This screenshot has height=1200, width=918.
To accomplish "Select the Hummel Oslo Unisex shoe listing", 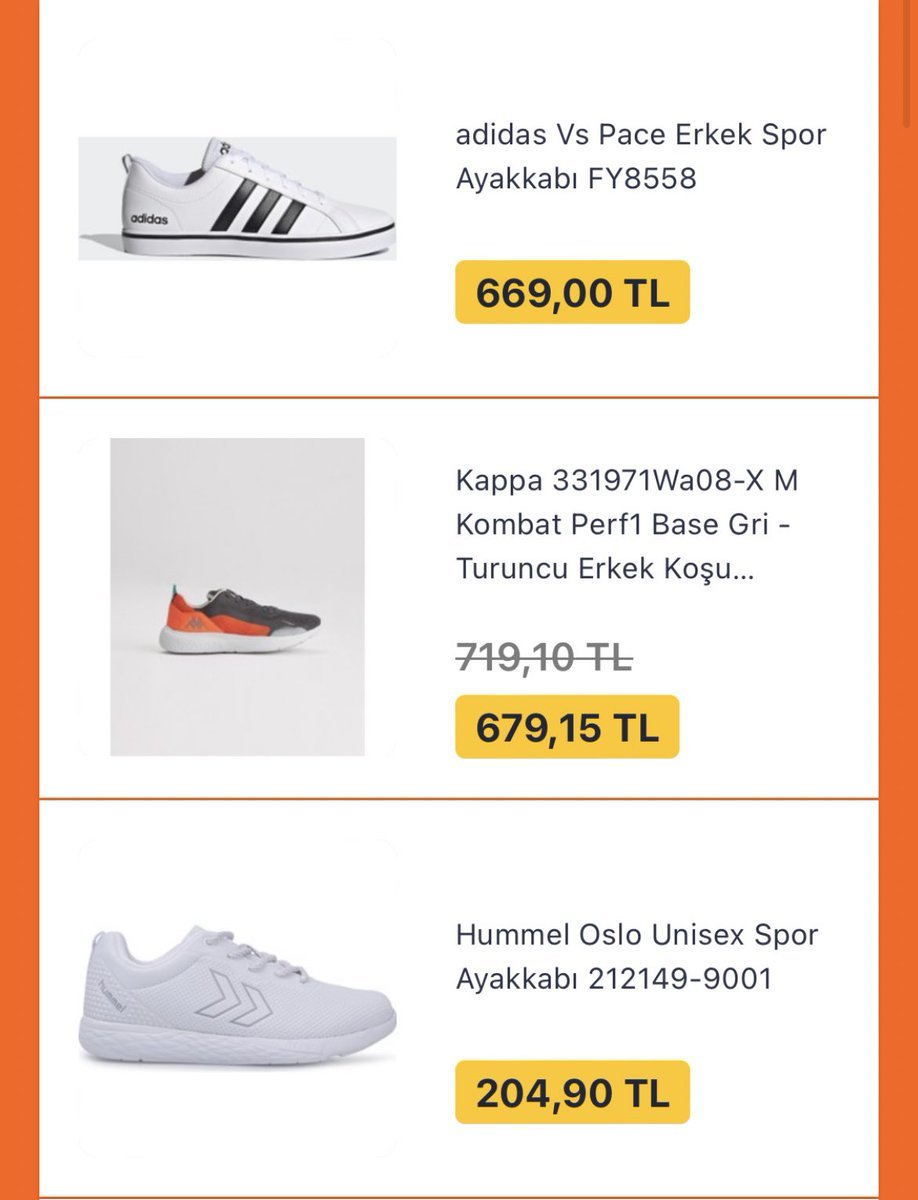I will coord(636,957).
